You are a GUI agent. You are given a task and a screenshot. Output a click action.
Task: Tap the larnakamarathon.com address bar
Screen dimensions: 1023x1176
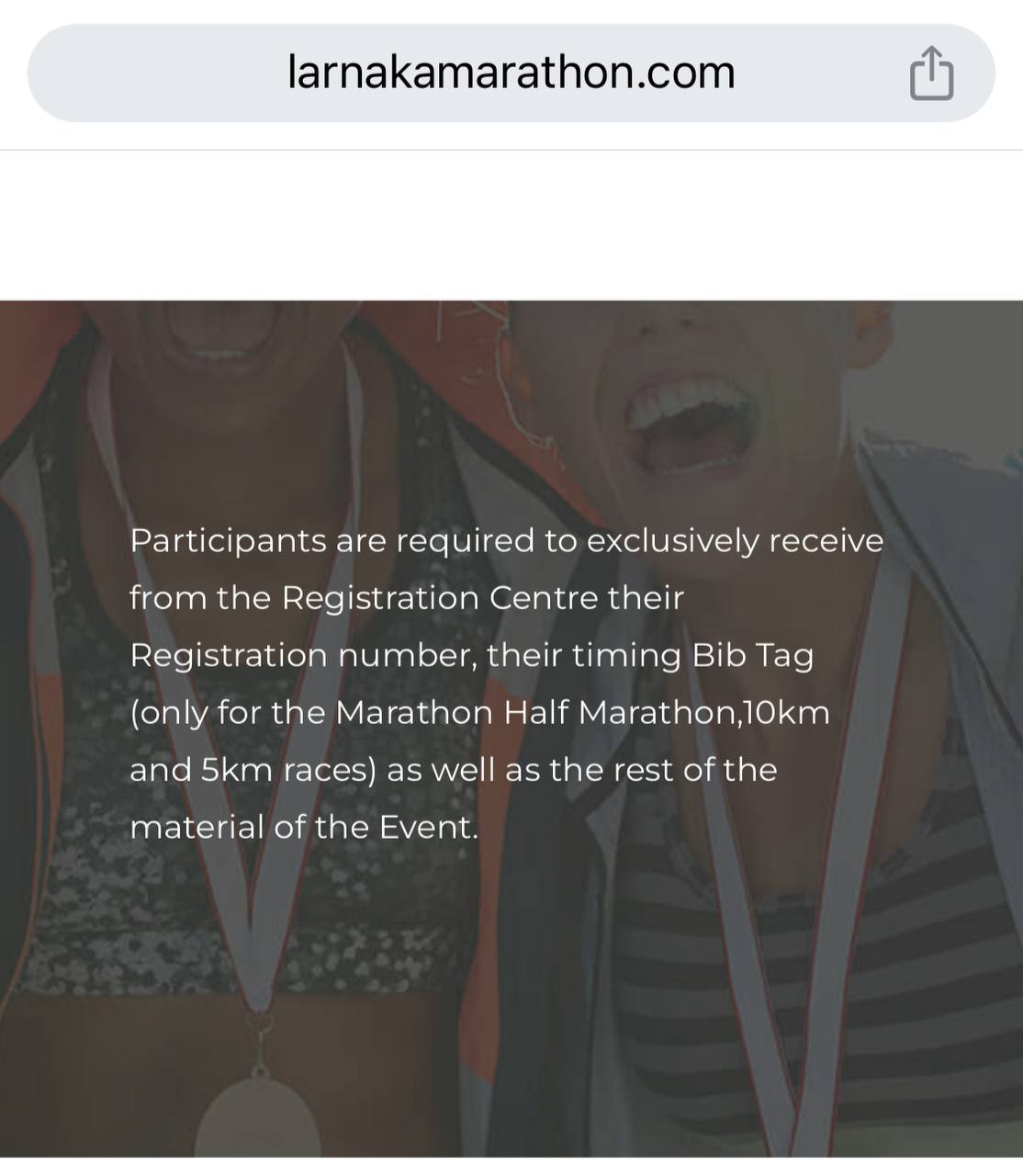pyautogui.click(x=511, y=73)
